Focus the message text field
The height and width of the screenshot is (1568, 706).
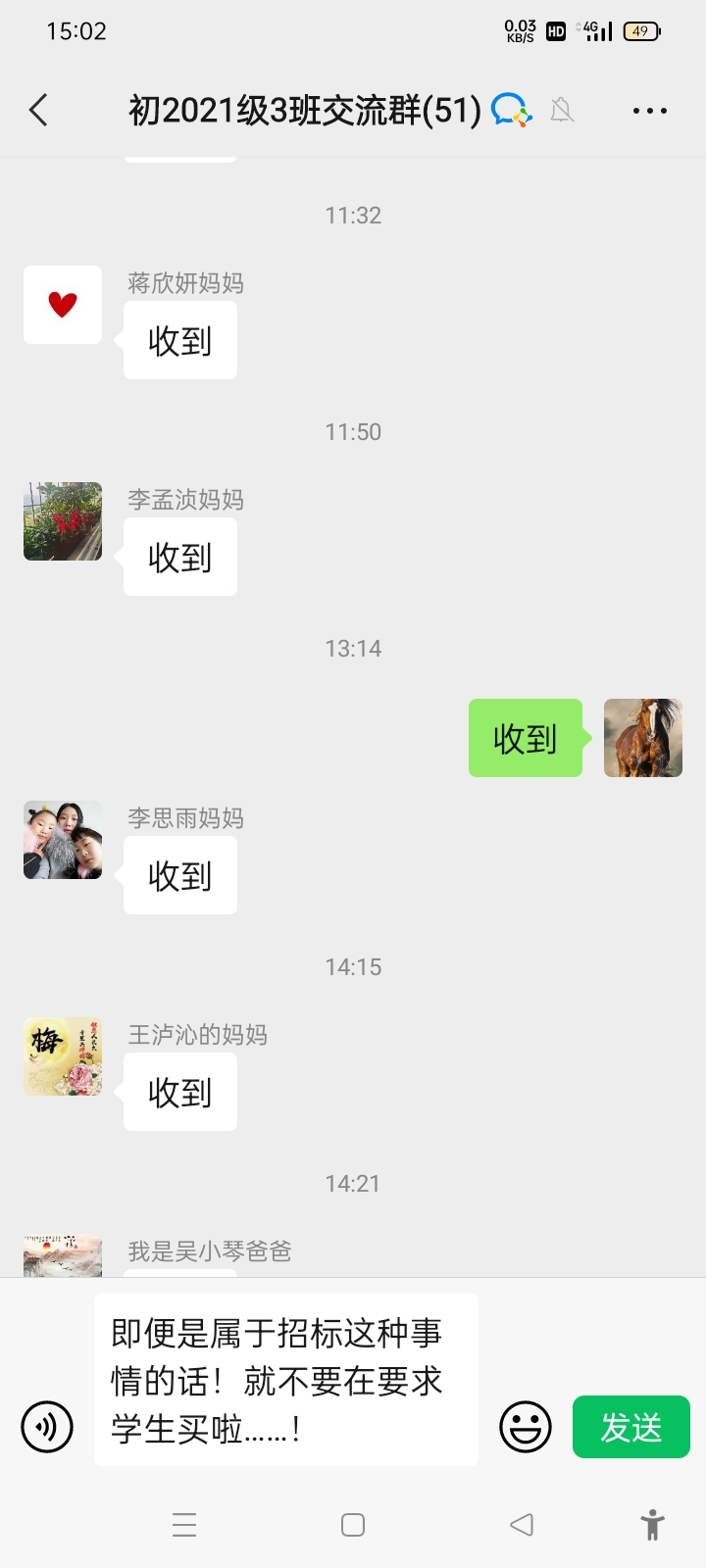[285, 1380]
